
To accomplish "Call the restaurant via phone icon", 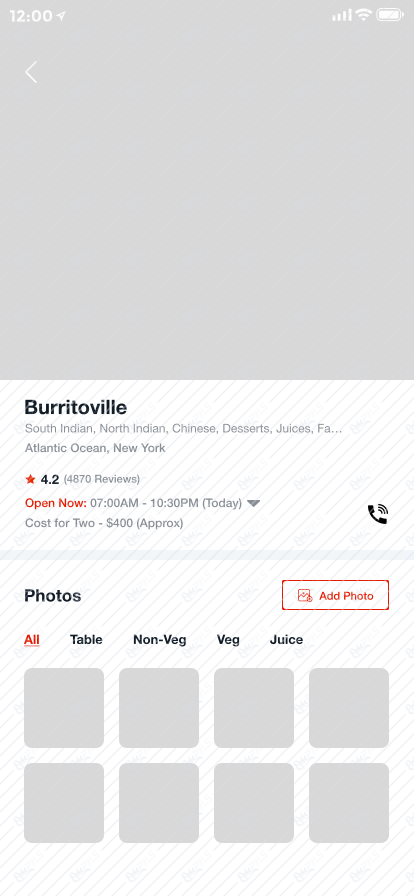I will click(x=377, y=514).
